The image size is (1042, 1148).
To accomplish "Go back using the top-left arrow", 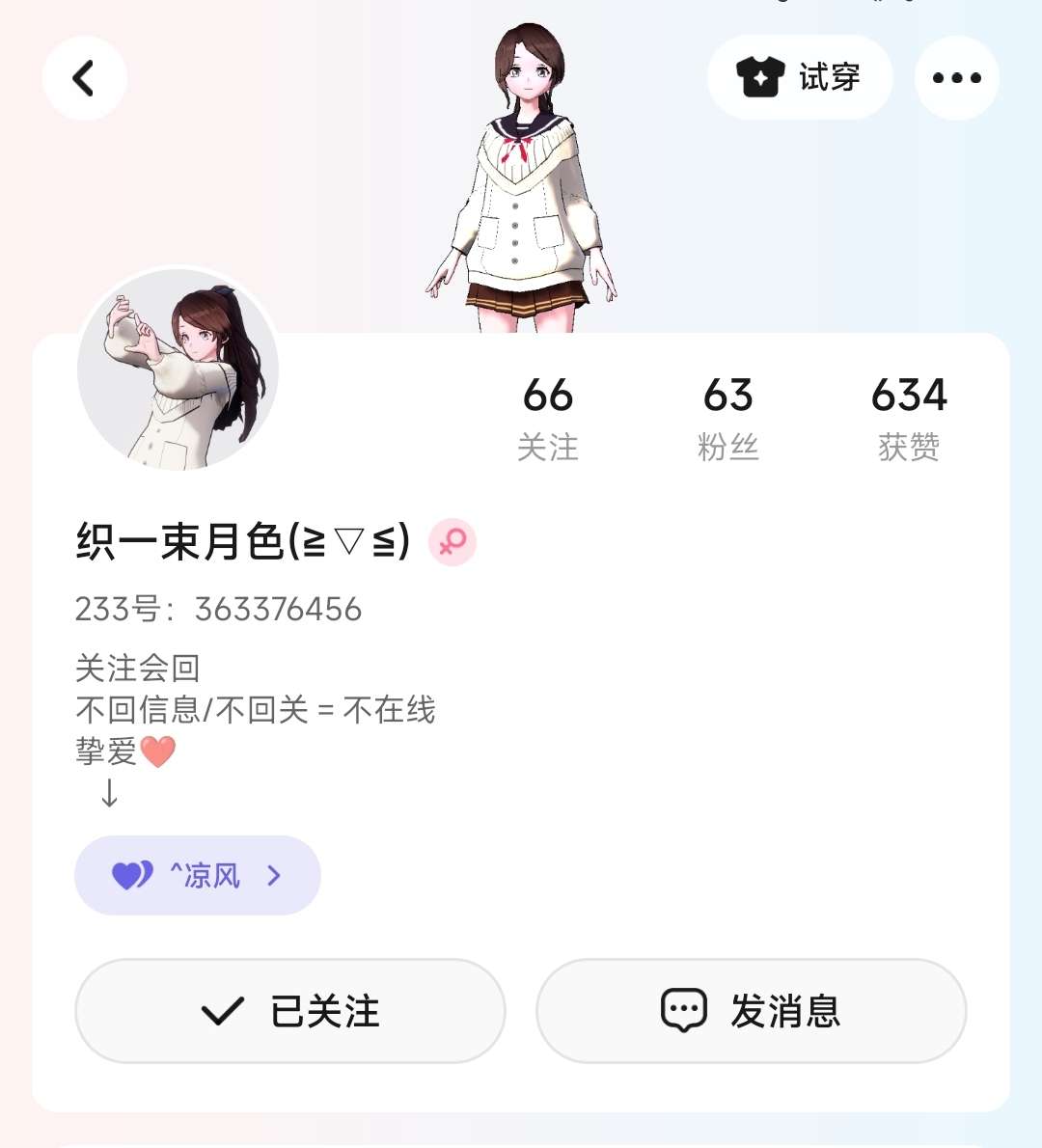I will [84, 77].
